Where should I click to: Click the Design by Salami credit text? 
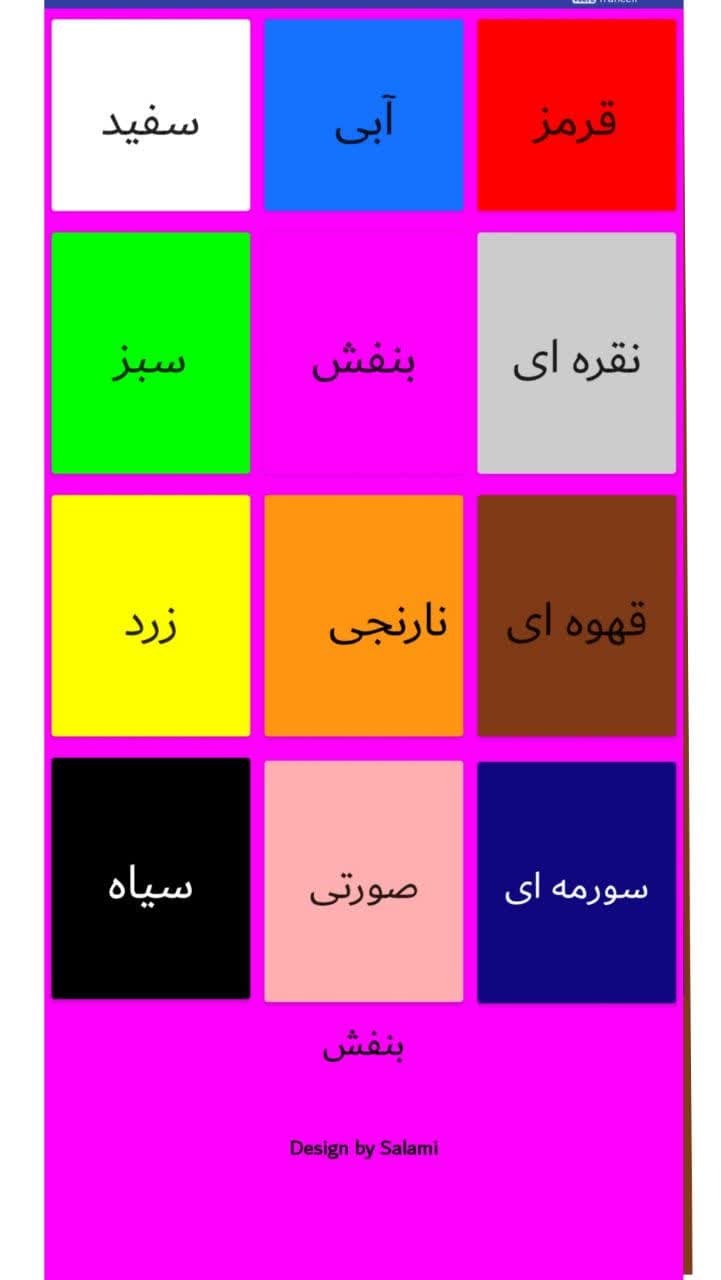(x=364, y=1148)
